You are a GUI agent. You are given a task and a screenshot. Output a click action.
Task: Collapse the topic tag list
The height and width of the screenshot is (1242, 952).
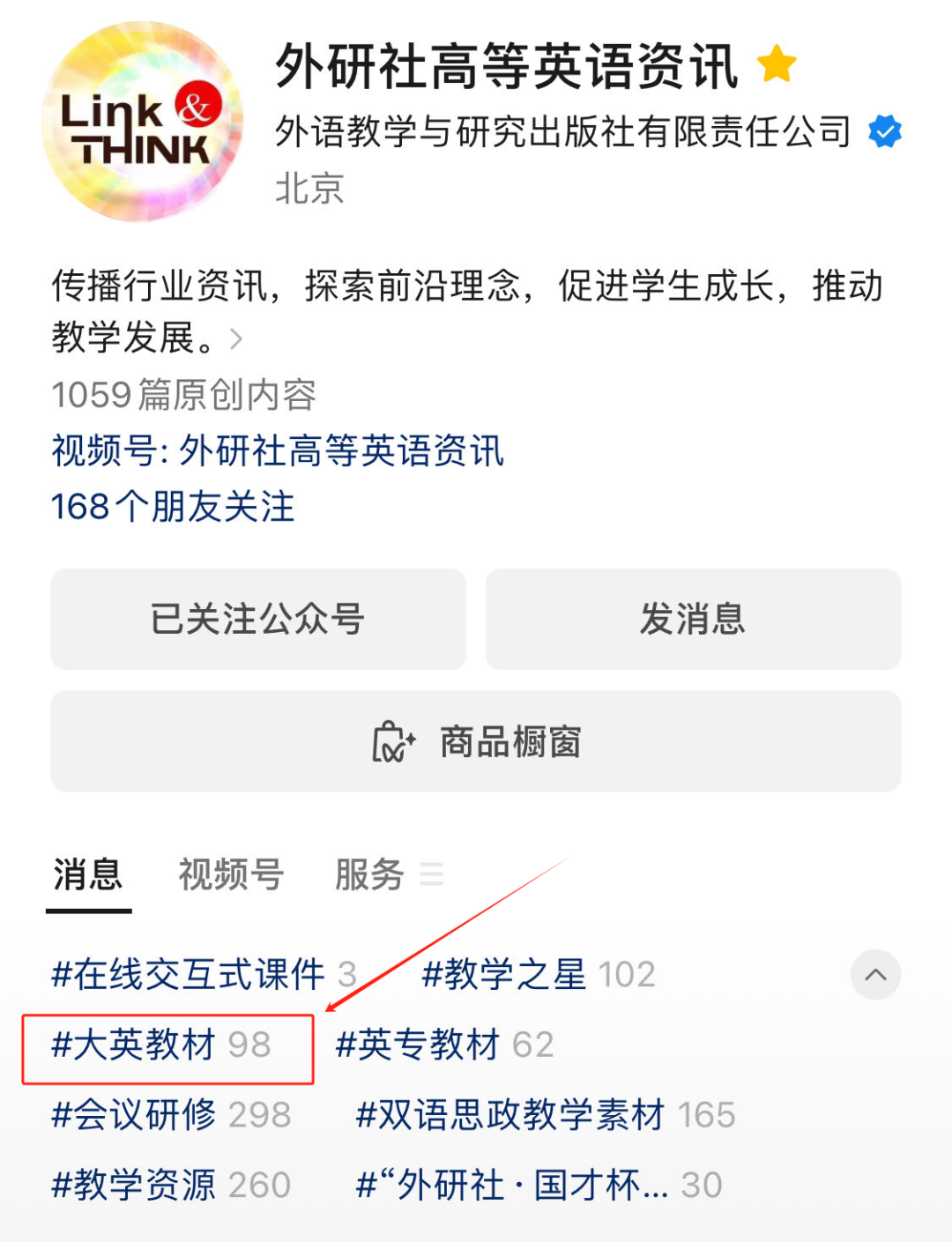coord(875,975)
